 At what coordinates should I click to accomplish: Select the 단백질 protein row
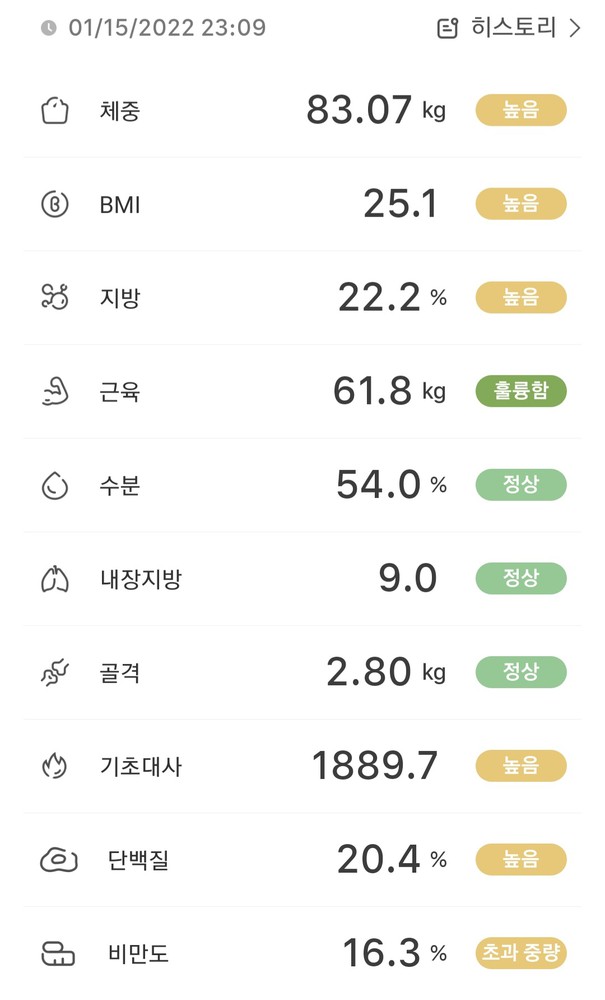pos(302,860)
